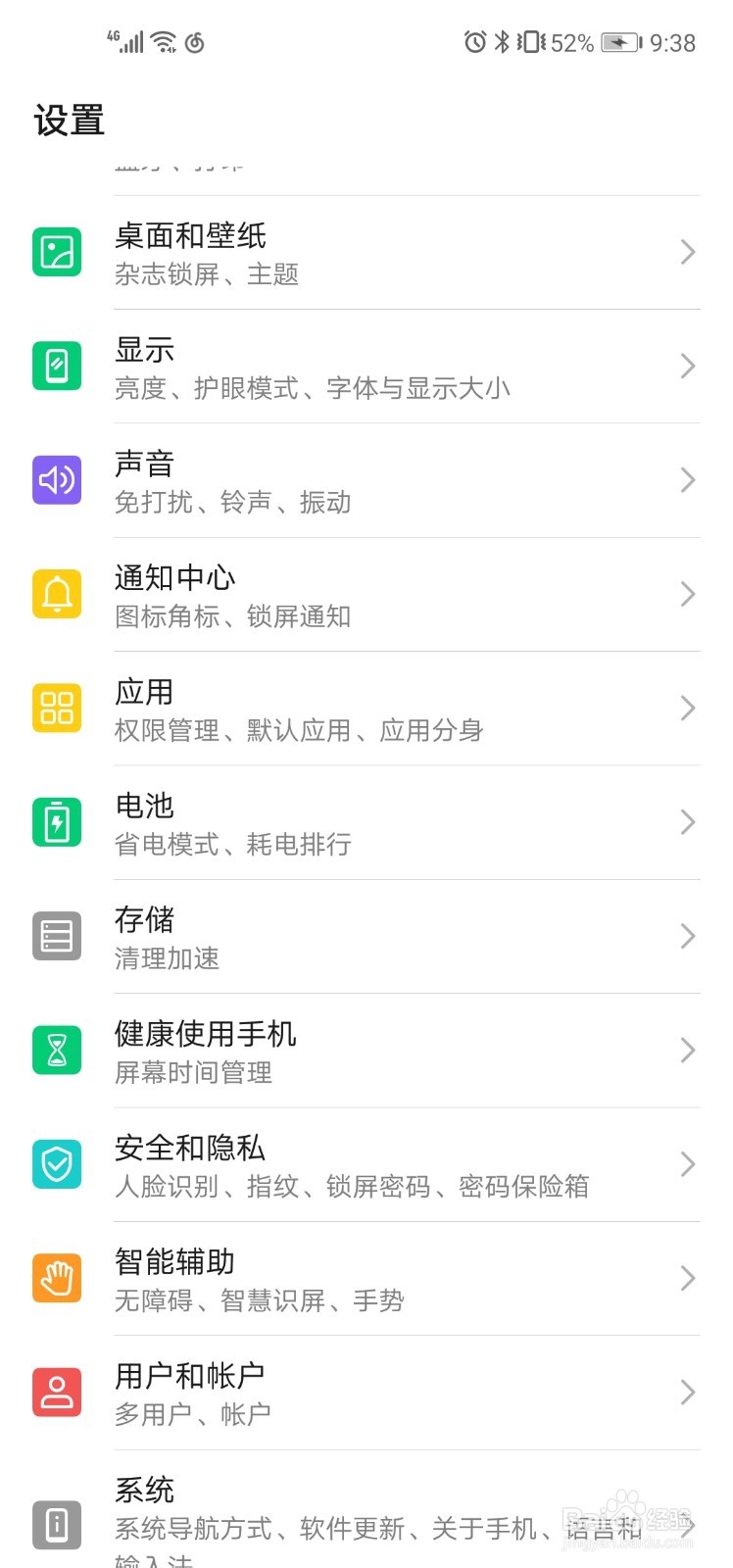Expand the 显示 row chevron
This screenshot has width=733, height=1568.
point(687,367)
